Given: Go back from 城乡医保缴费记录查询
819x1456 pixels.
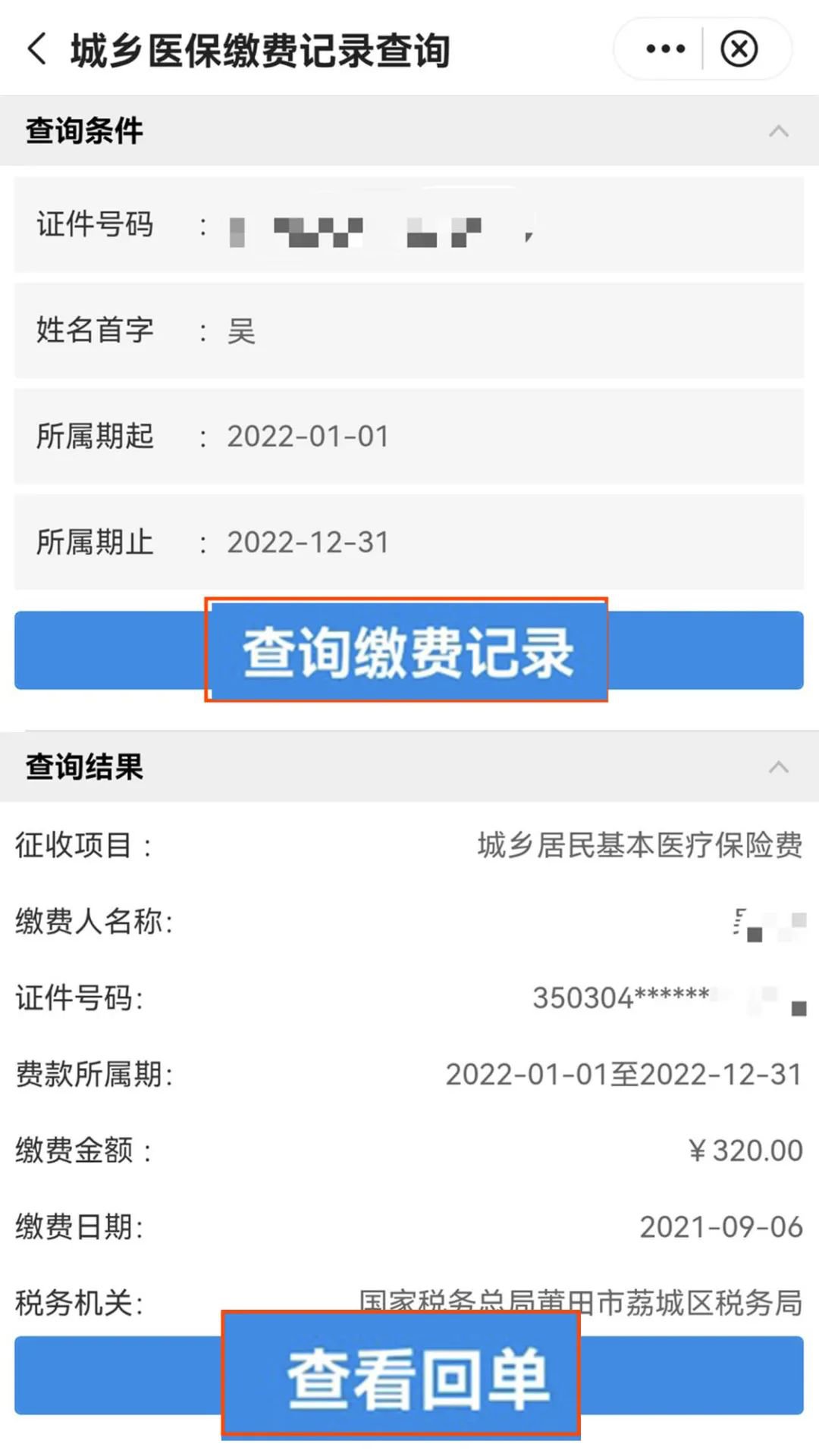Looking at the screenshot, I should [36, 50].
